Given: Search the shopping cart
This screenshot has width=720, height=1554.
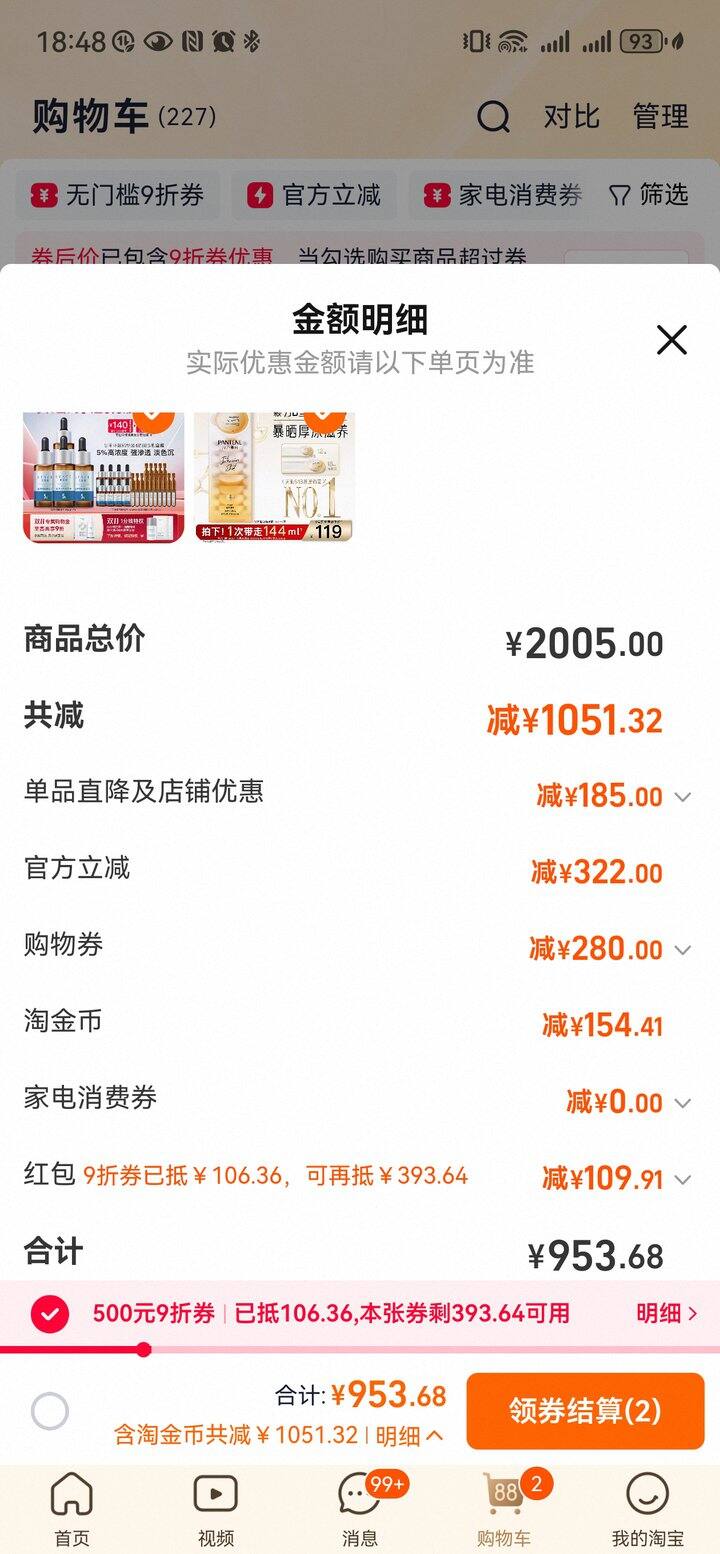Looking at the screenshot, I should 493,117.
